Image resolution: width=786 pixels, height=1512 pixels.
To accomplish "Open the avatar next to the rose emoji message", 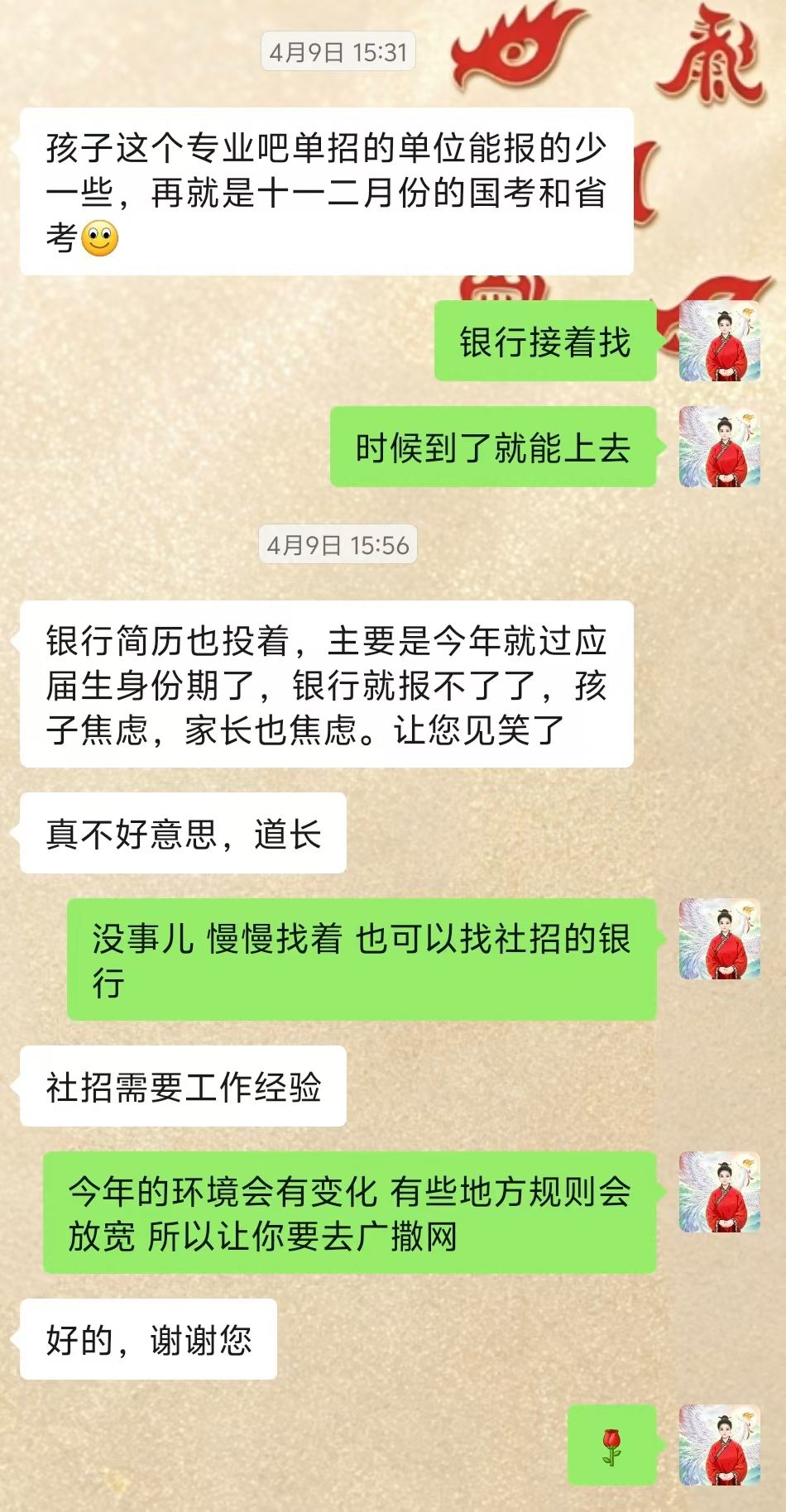I will click(x=720, y=1444).
